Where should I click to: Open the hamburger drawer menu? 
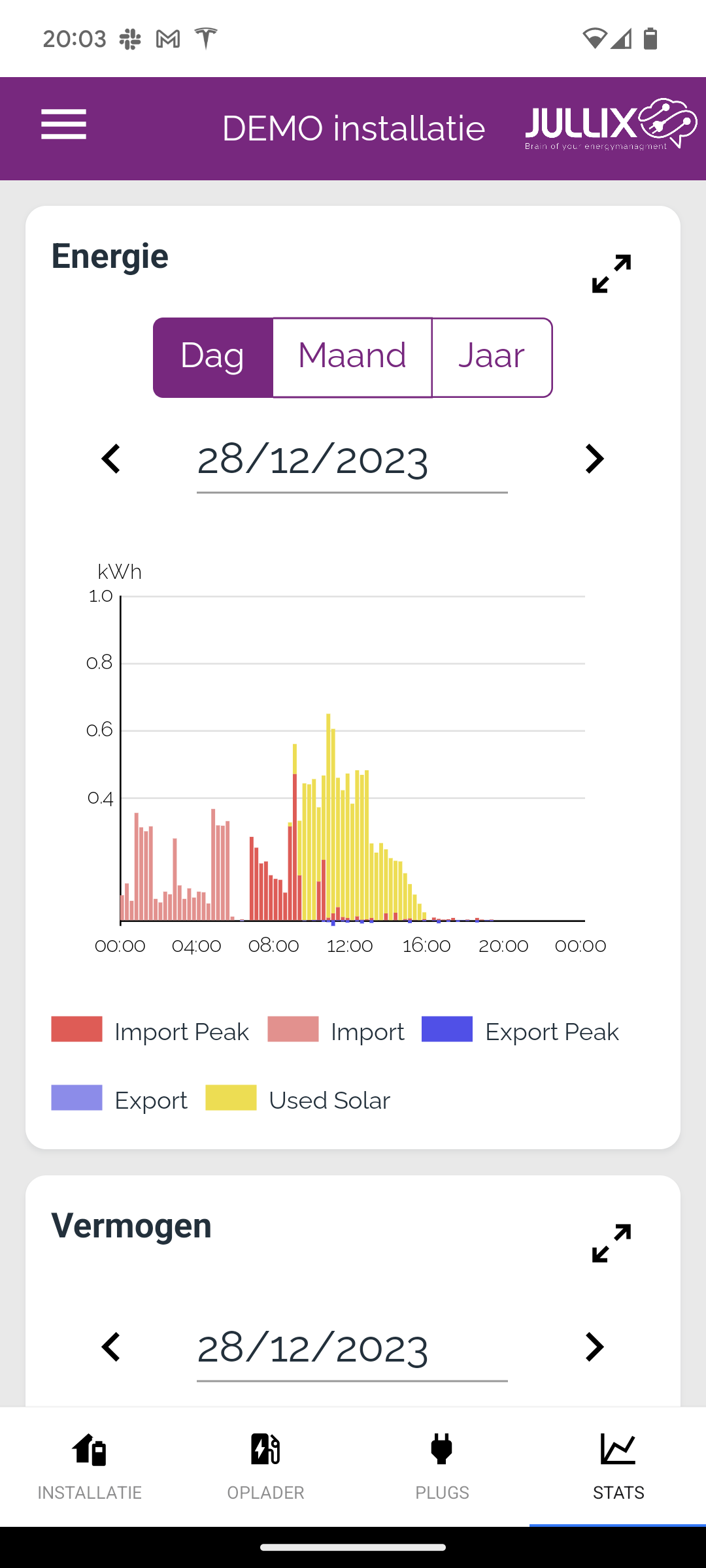pos(63,124)
